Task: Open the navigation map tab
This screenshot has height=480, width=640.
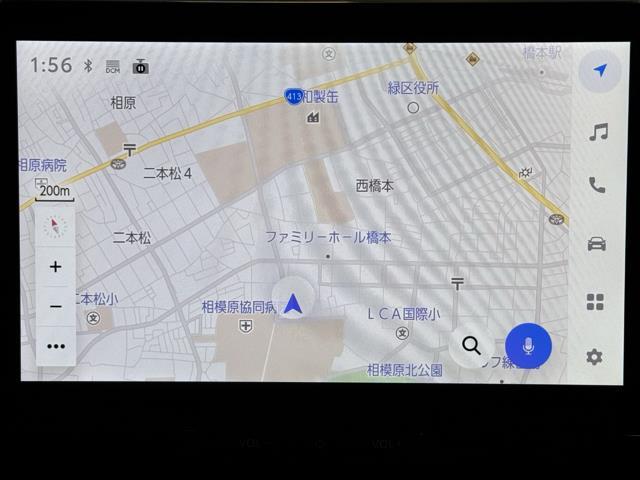Action: pyautogui.click(x=599, y=71)
